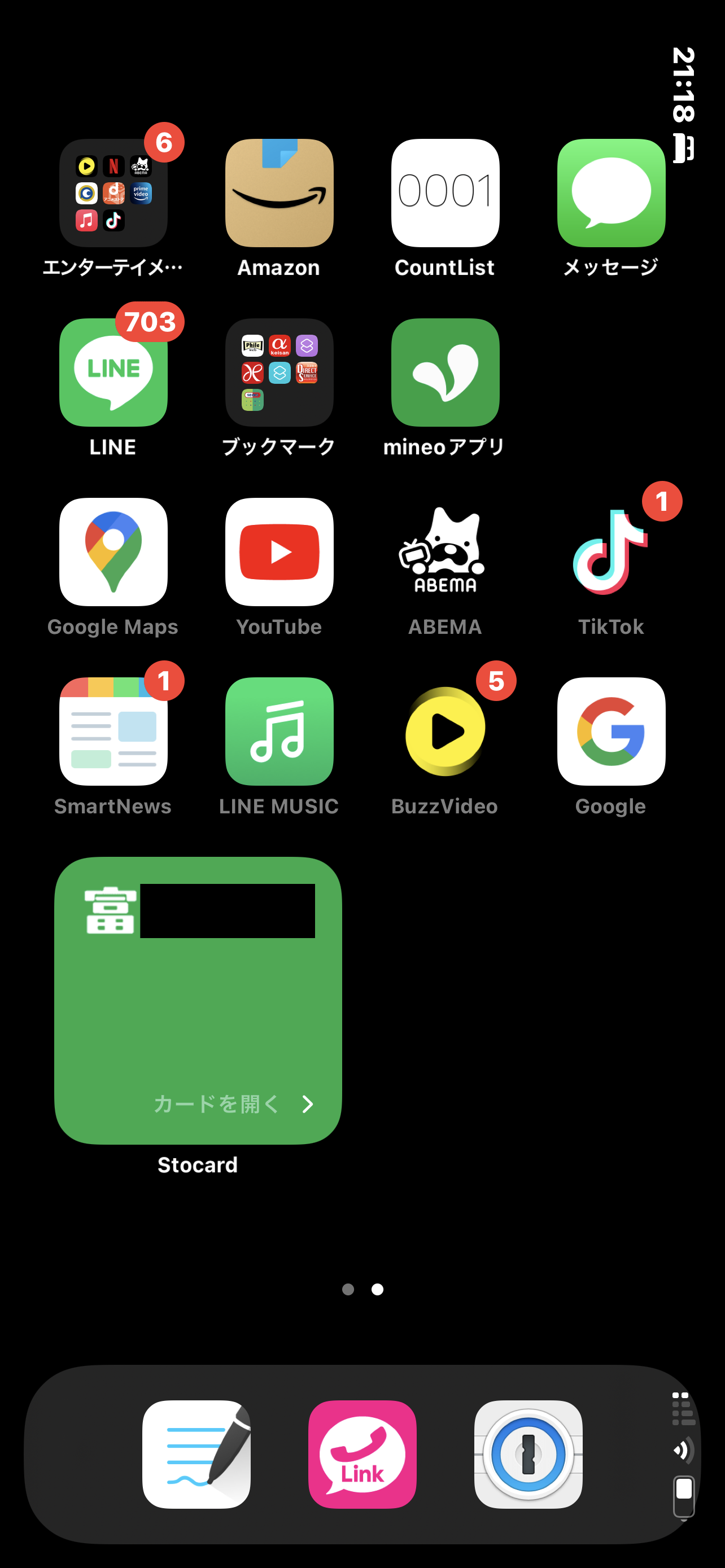This screenshot has height=1568, width=725.
Task: Open SmartNews
Action: coord(113,732)
